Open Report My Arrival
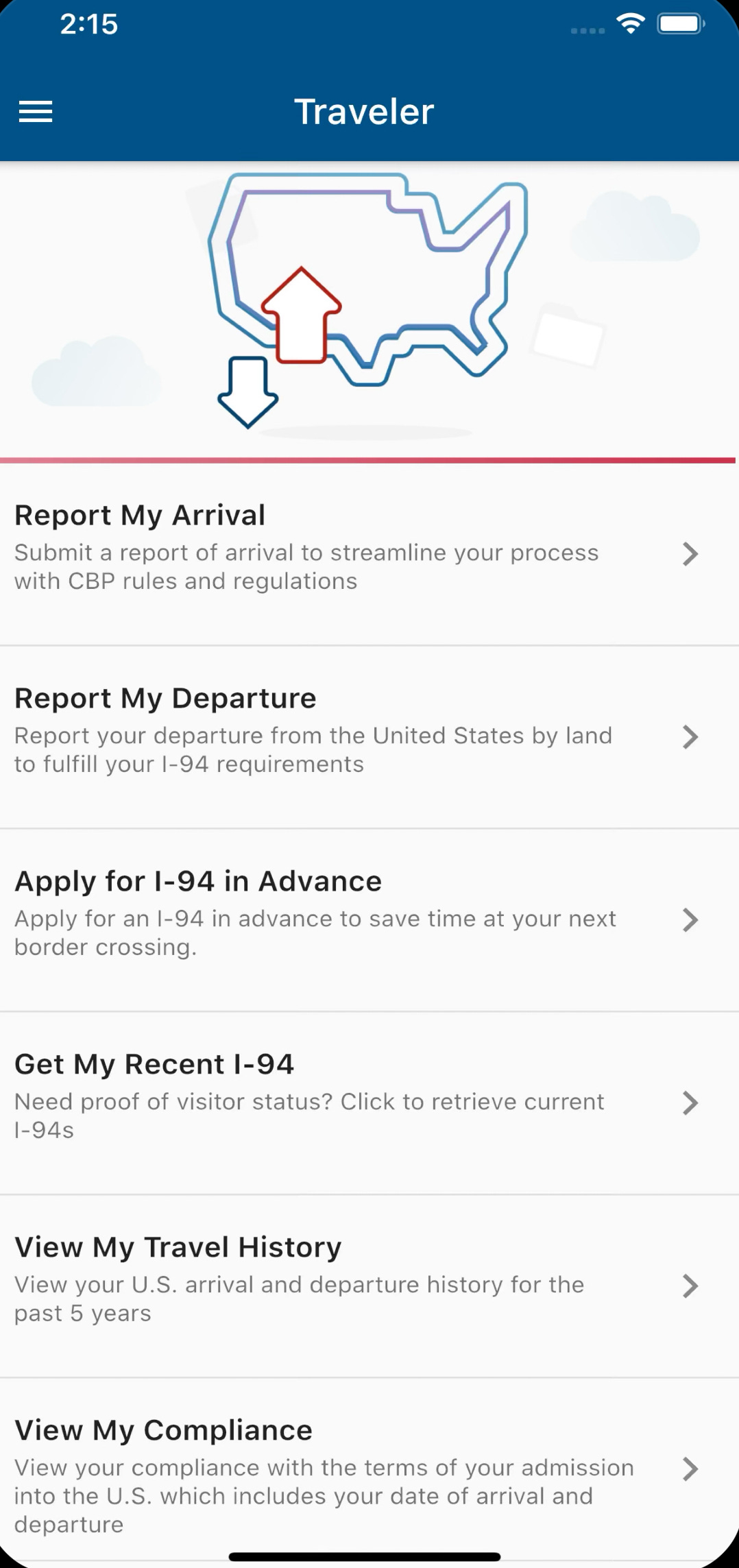739x1568 pixels. pos(369,554)
